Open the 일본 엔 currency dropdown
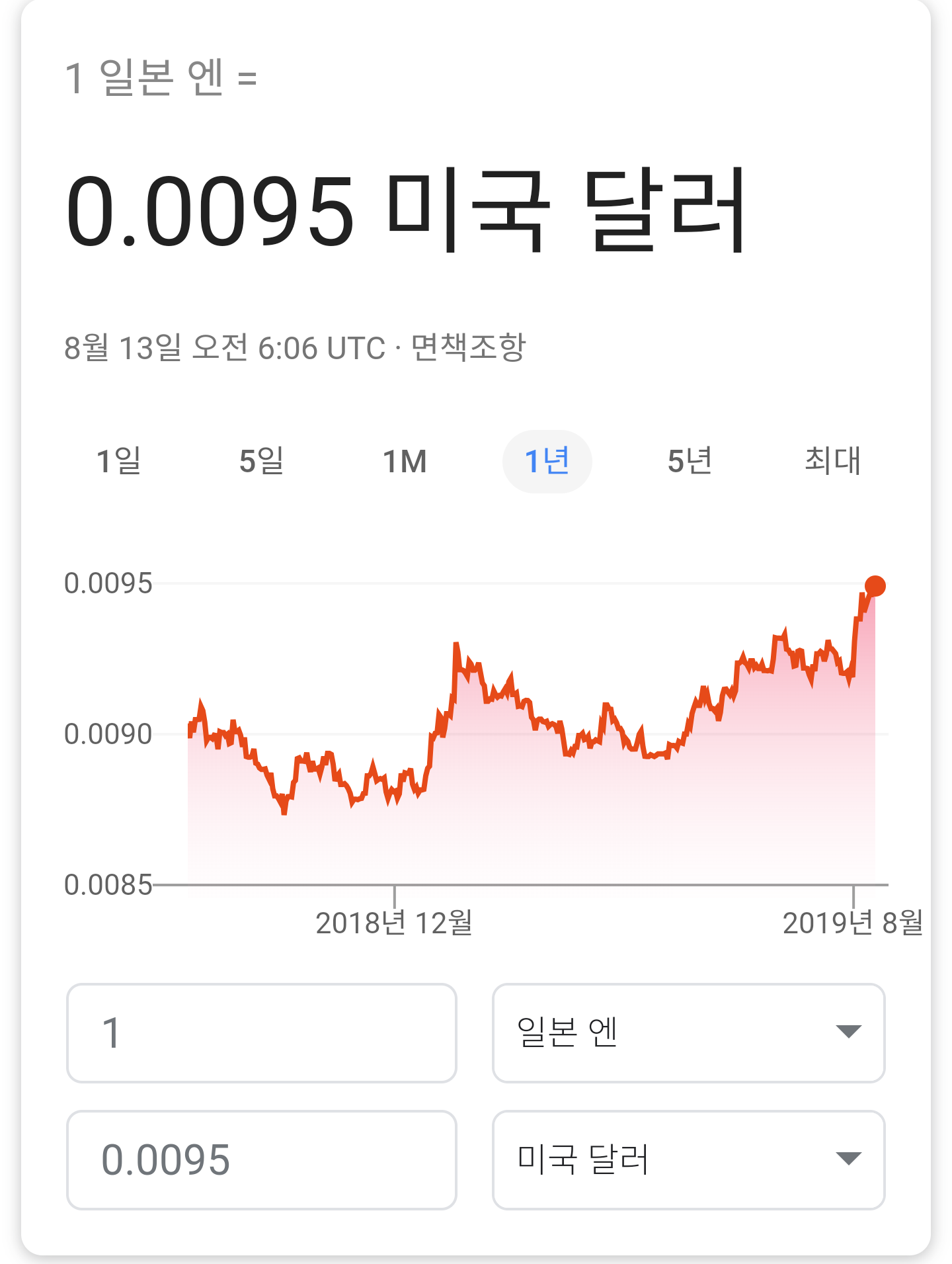952x1264 pixels. click(688, 1032)
